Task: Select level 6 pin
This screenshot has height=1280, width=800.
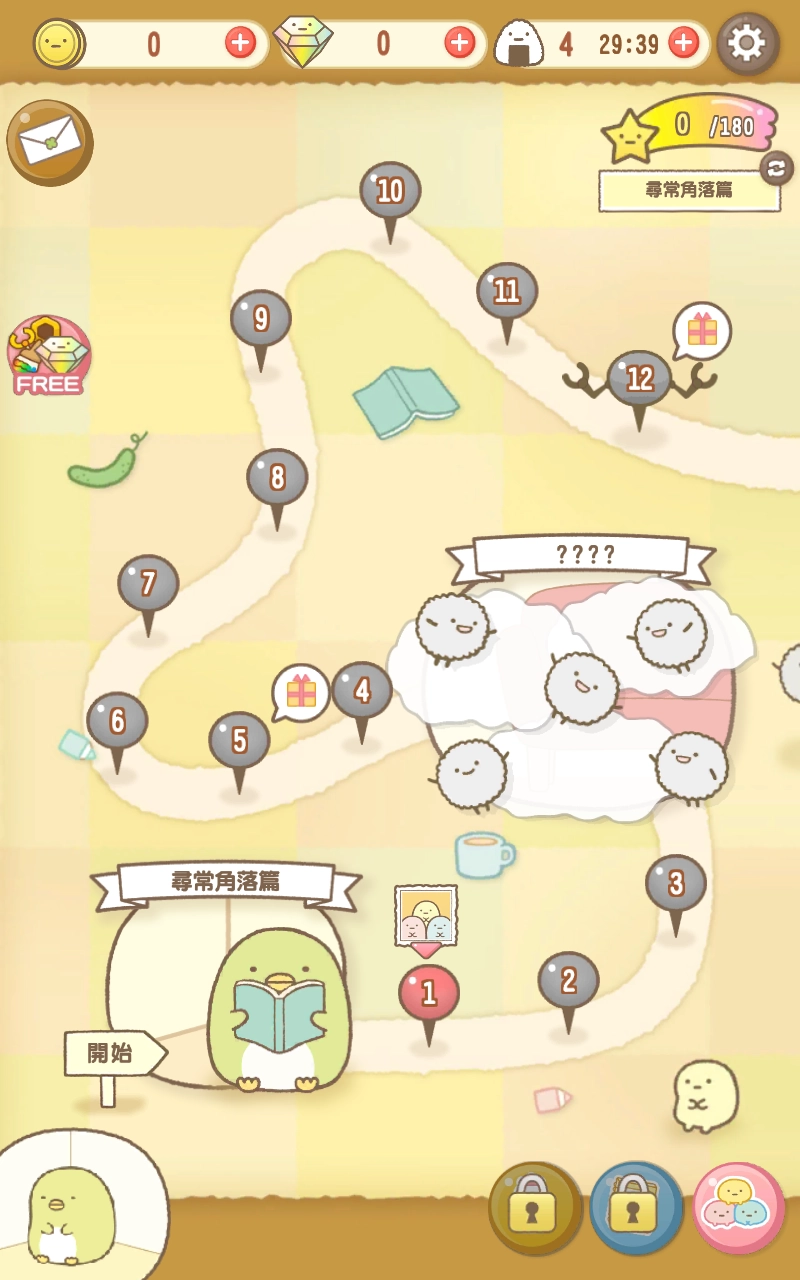Action: [117, 722]
